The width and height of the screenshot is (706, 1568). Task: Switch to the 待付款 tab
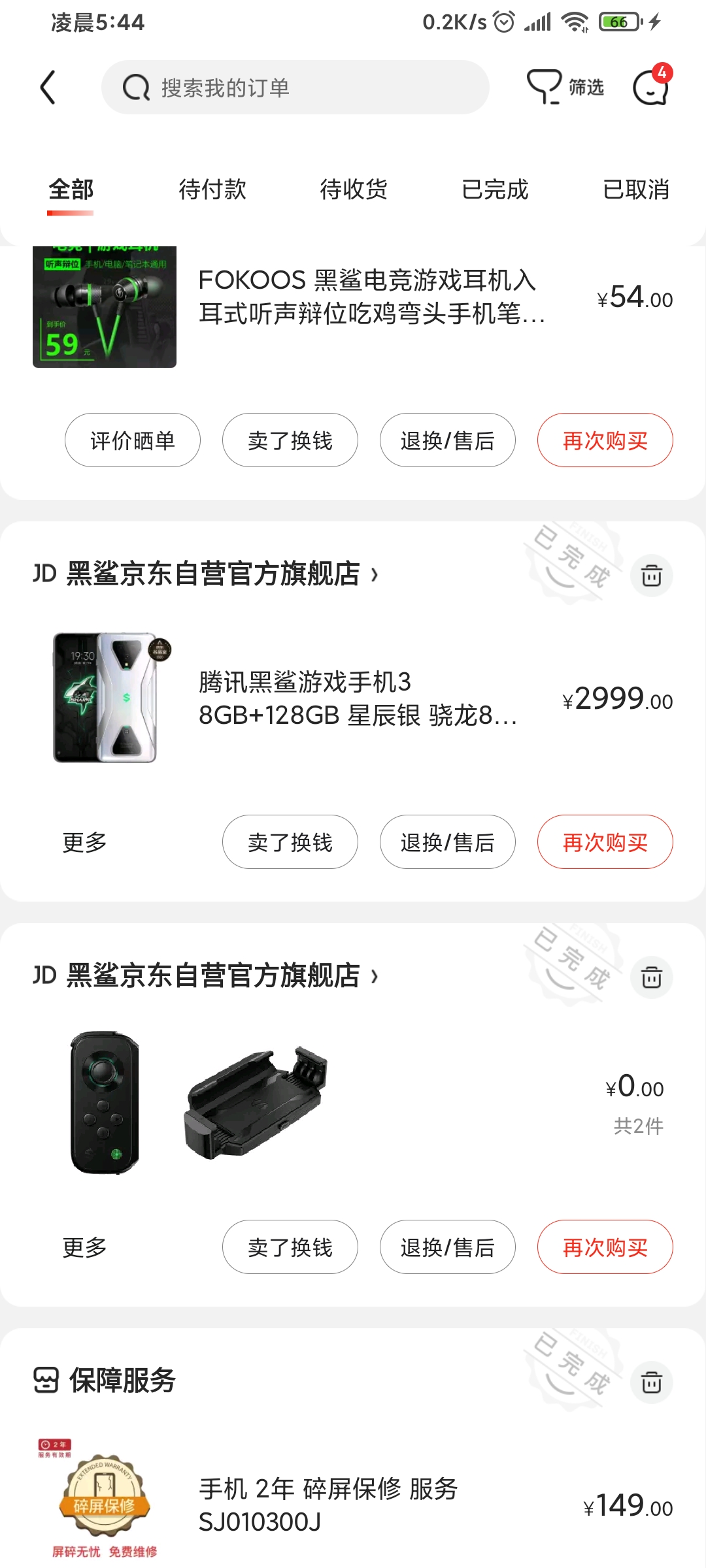point(212,189)
